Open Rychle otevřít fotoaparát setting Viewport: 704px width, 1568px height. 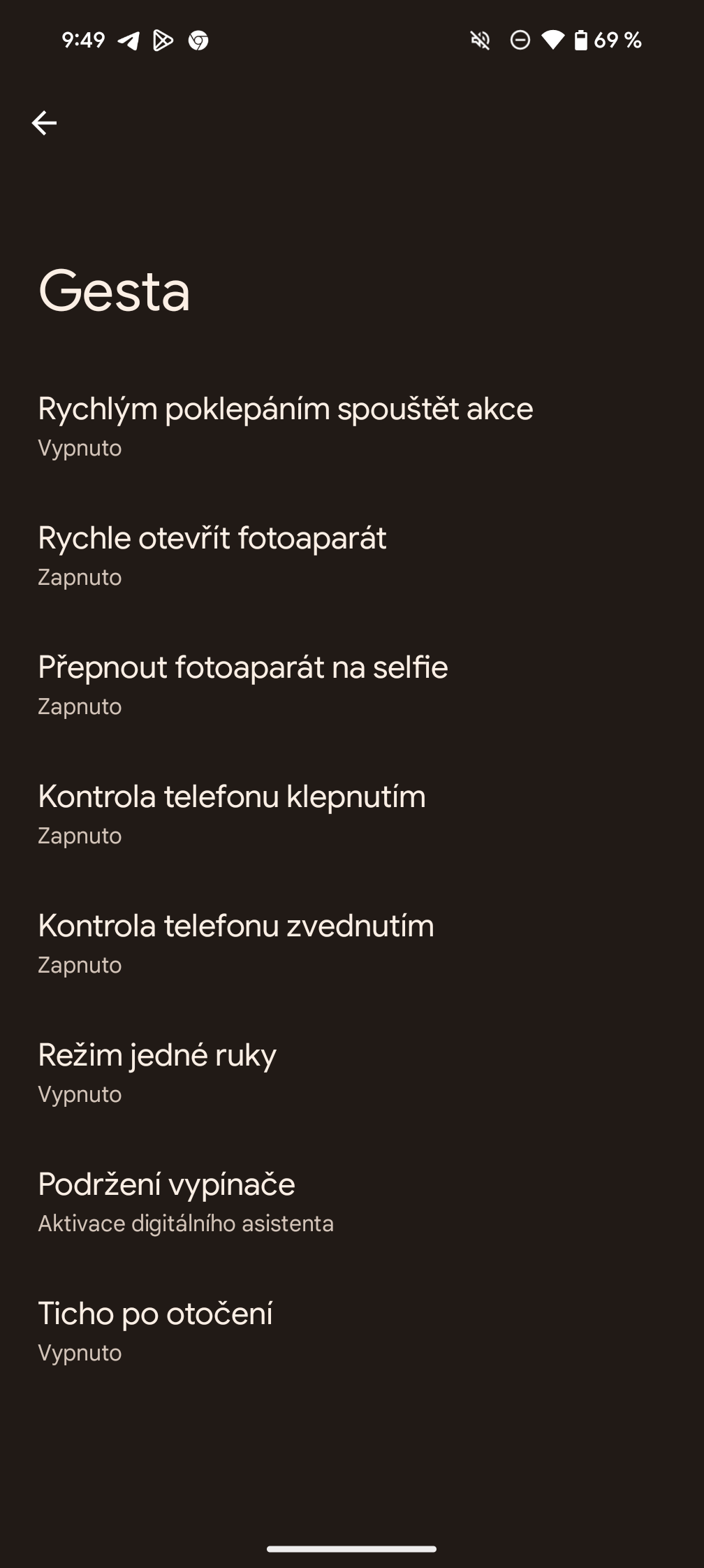[x=212, y=555]
